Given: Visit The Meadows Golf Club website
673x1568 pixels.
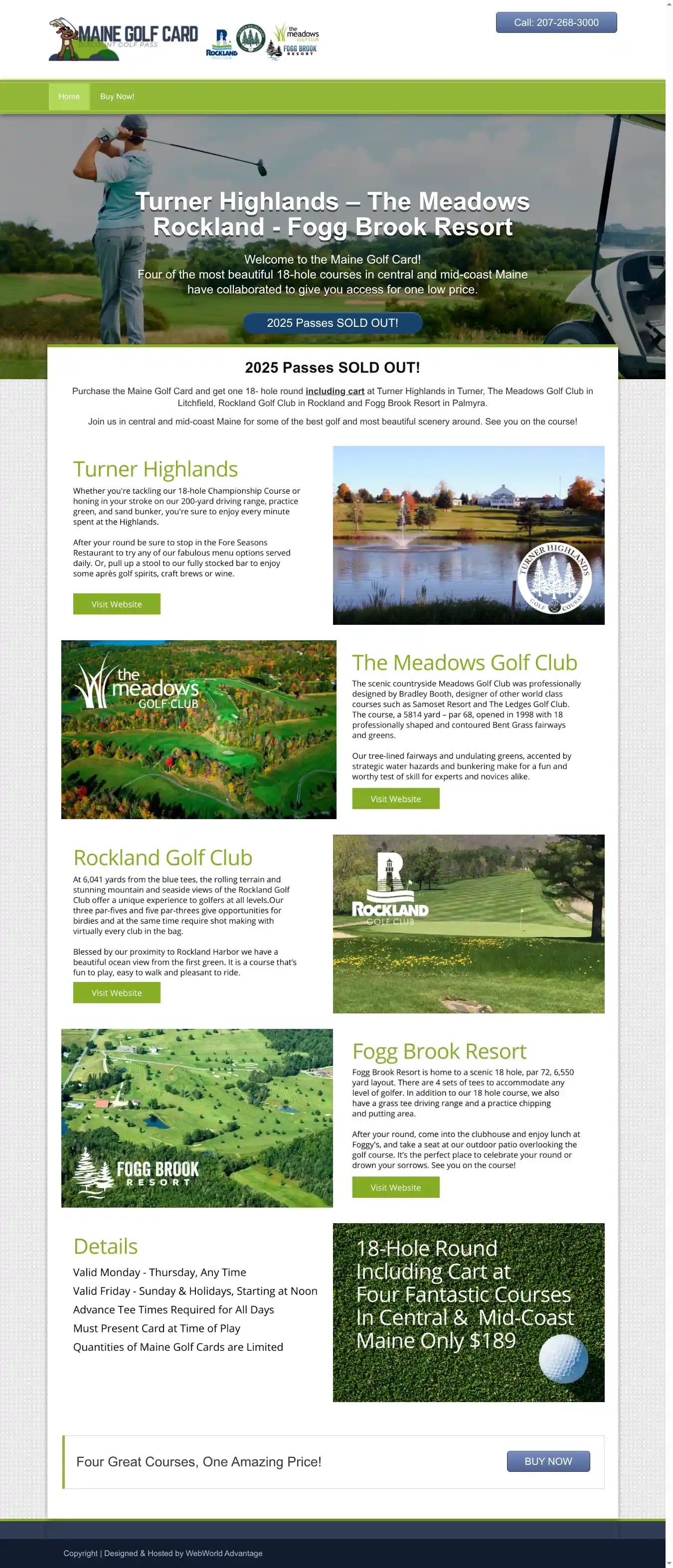Looking at the screenshot, I should pos(395,799).
